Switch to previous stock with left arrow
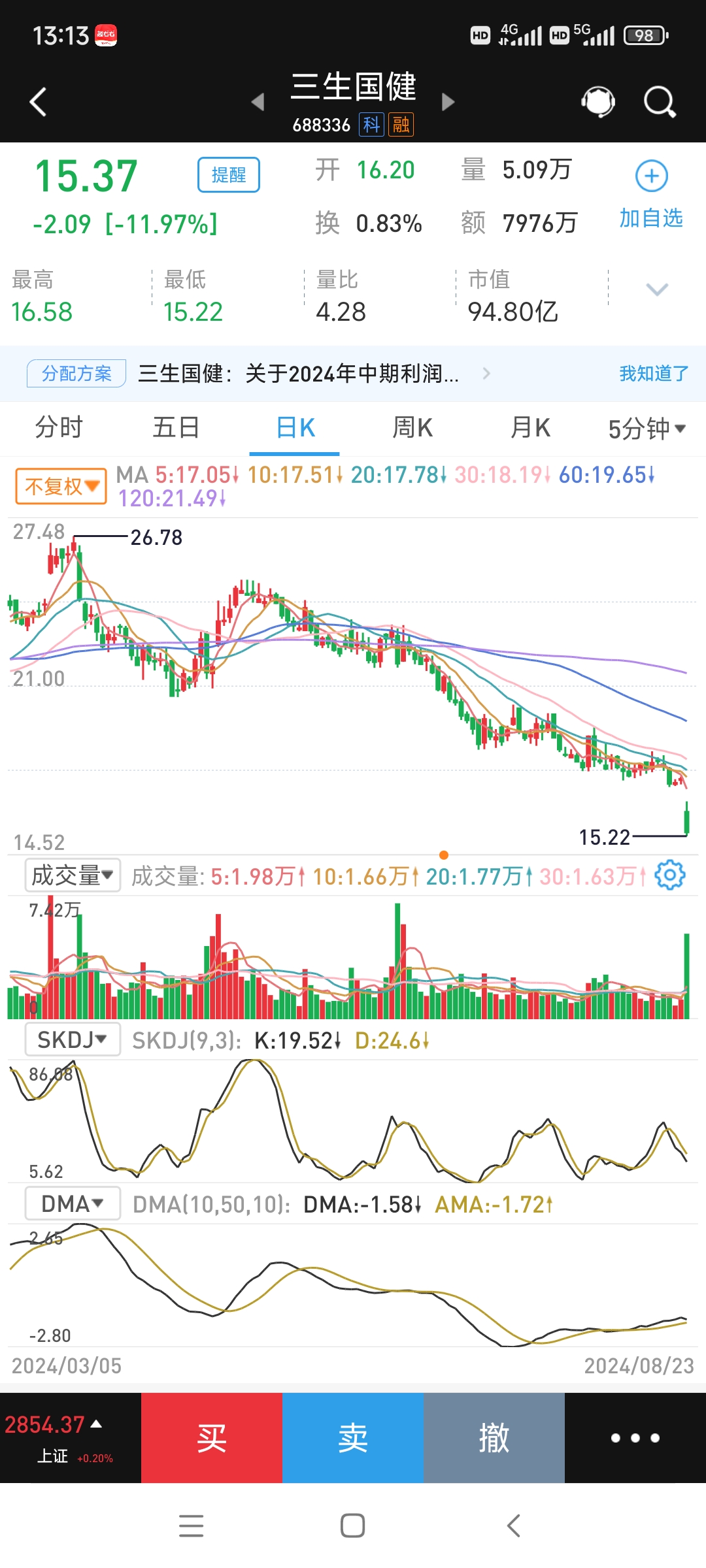The height and width of the screenshot is (1568, 706). pyautogui.click(x=258, y=103)
